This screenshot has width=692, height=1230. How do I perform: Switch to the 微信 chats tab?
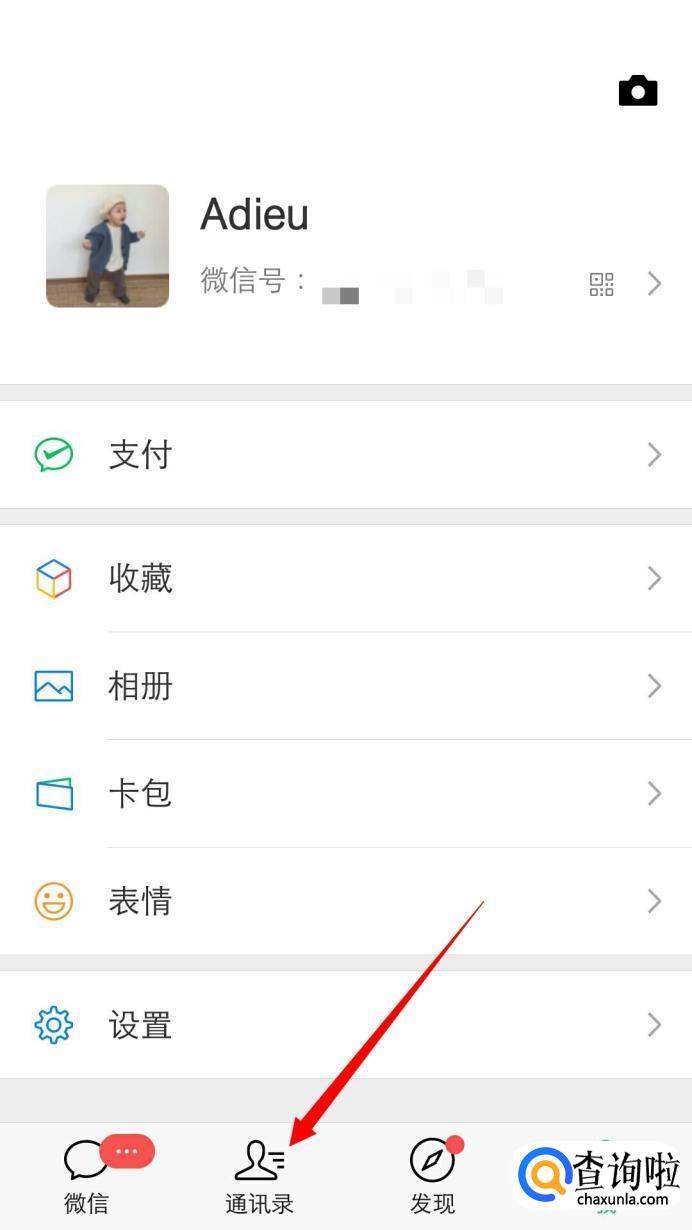[x=87, y=1176]
